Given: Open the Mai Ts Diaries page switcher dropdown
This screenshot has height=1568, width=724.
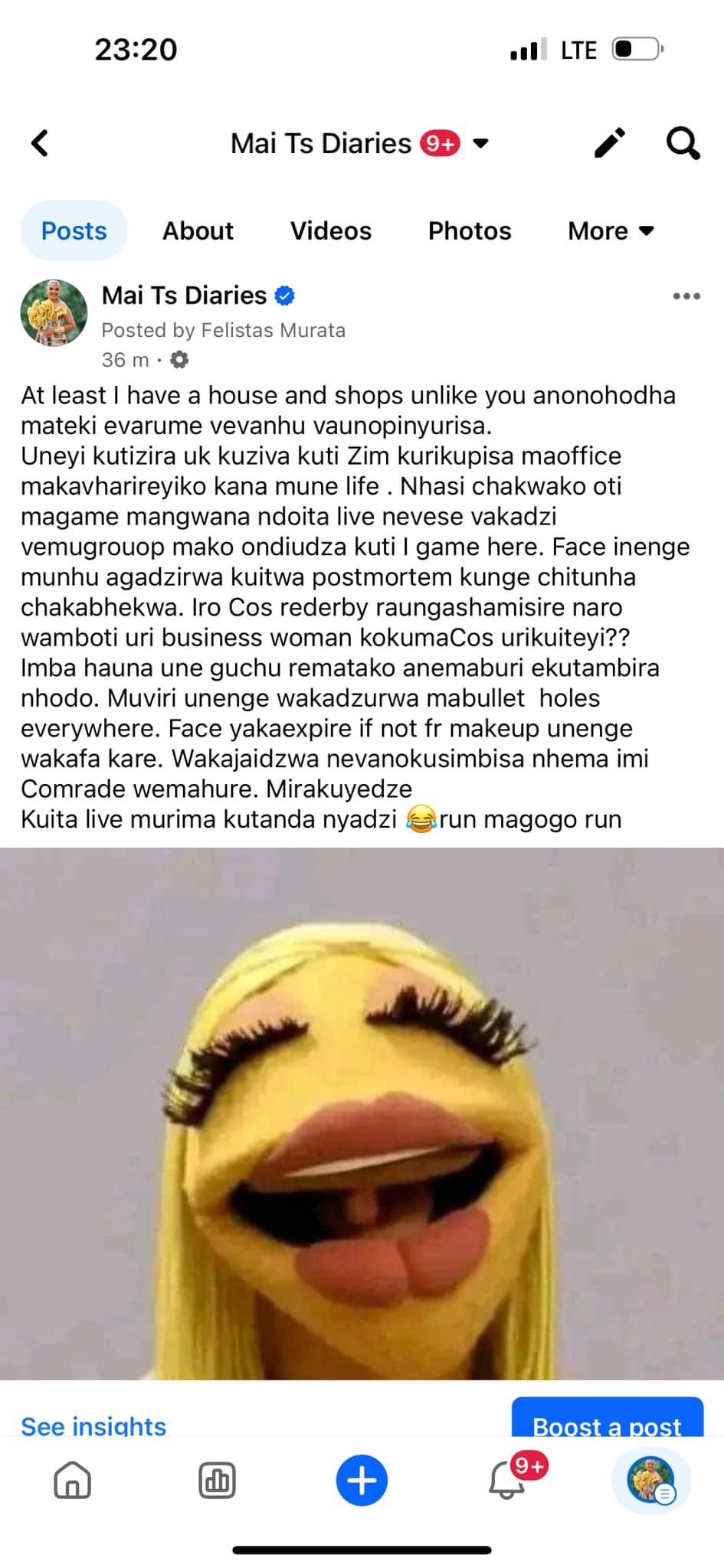Looking at the screenshot, I should [x=481, y=143].
